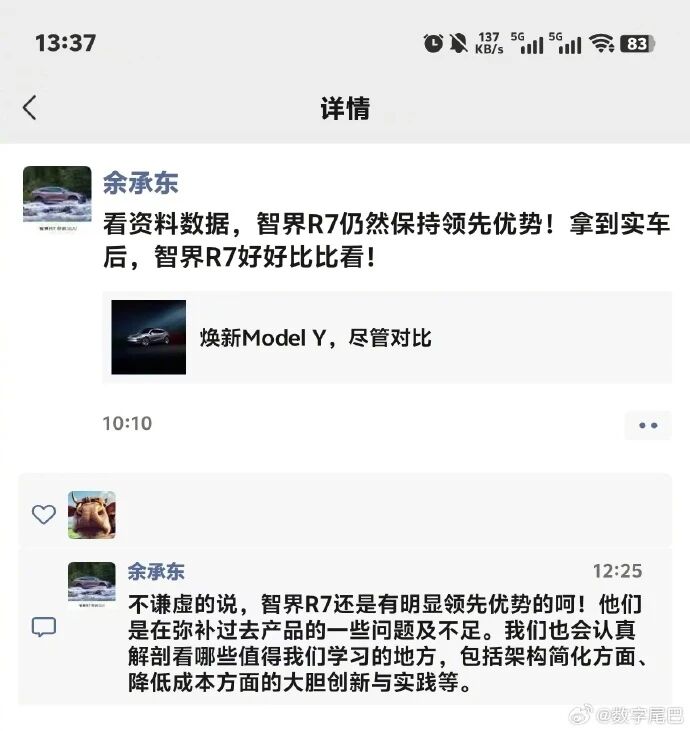Go back from the 详情 page
Screen dimensions: 690x731
(x=29, y=108)
